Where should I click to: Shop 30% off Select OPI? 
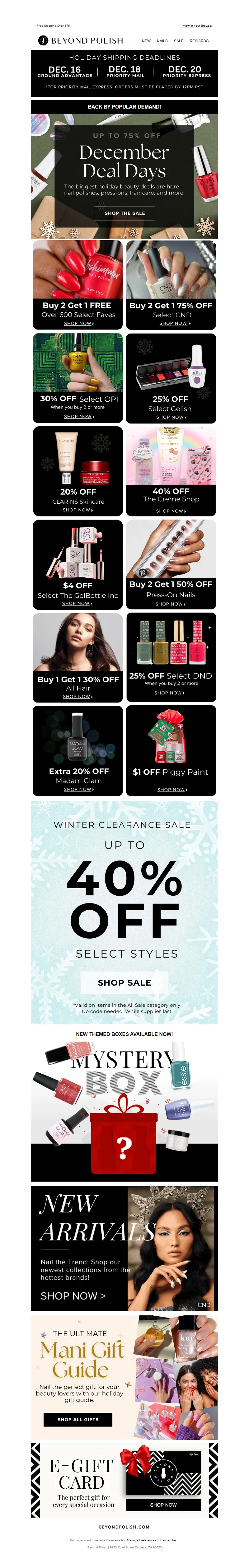pyautogui.click(x=78, y=416)
